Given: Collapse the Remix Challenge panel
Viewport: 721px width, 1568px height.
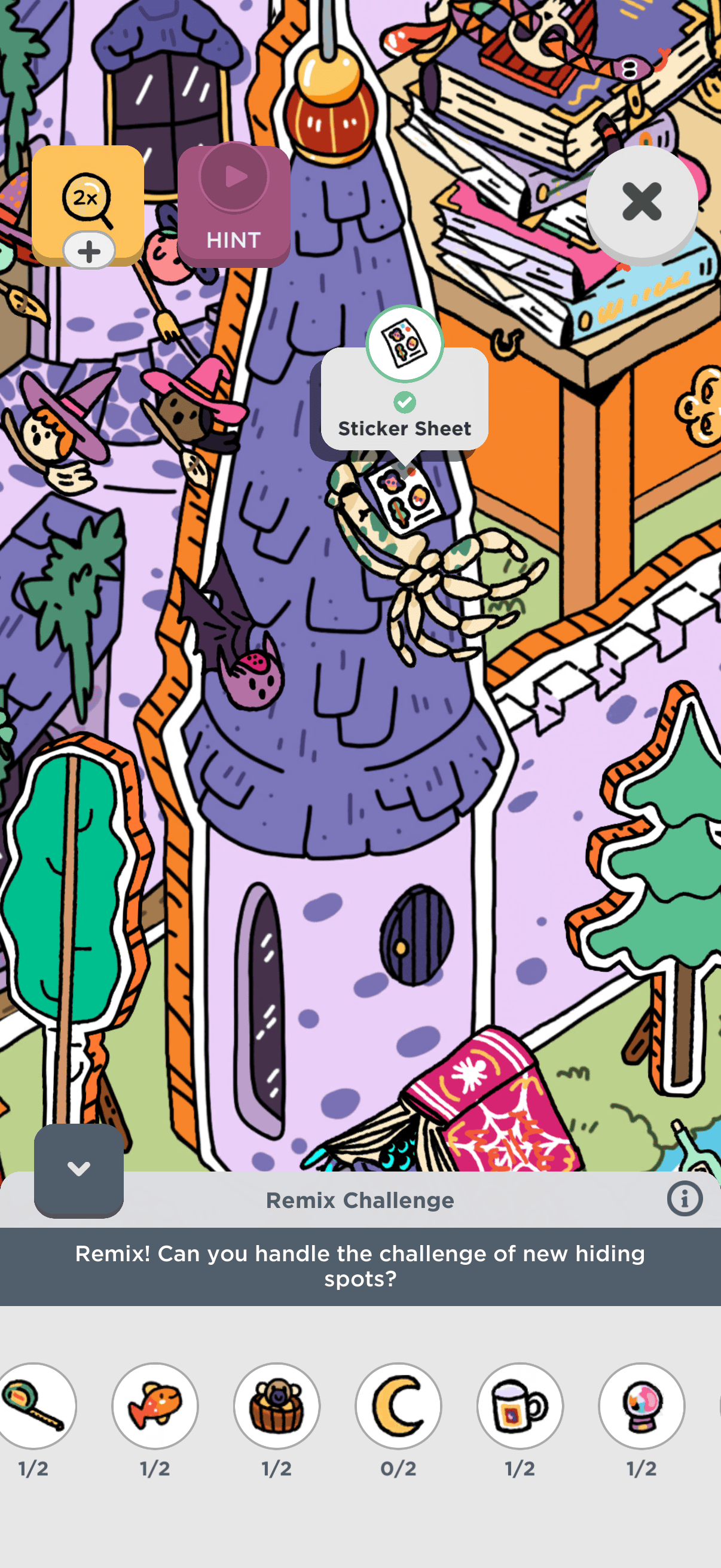Looking at the screenshot, I should 78,1169.
